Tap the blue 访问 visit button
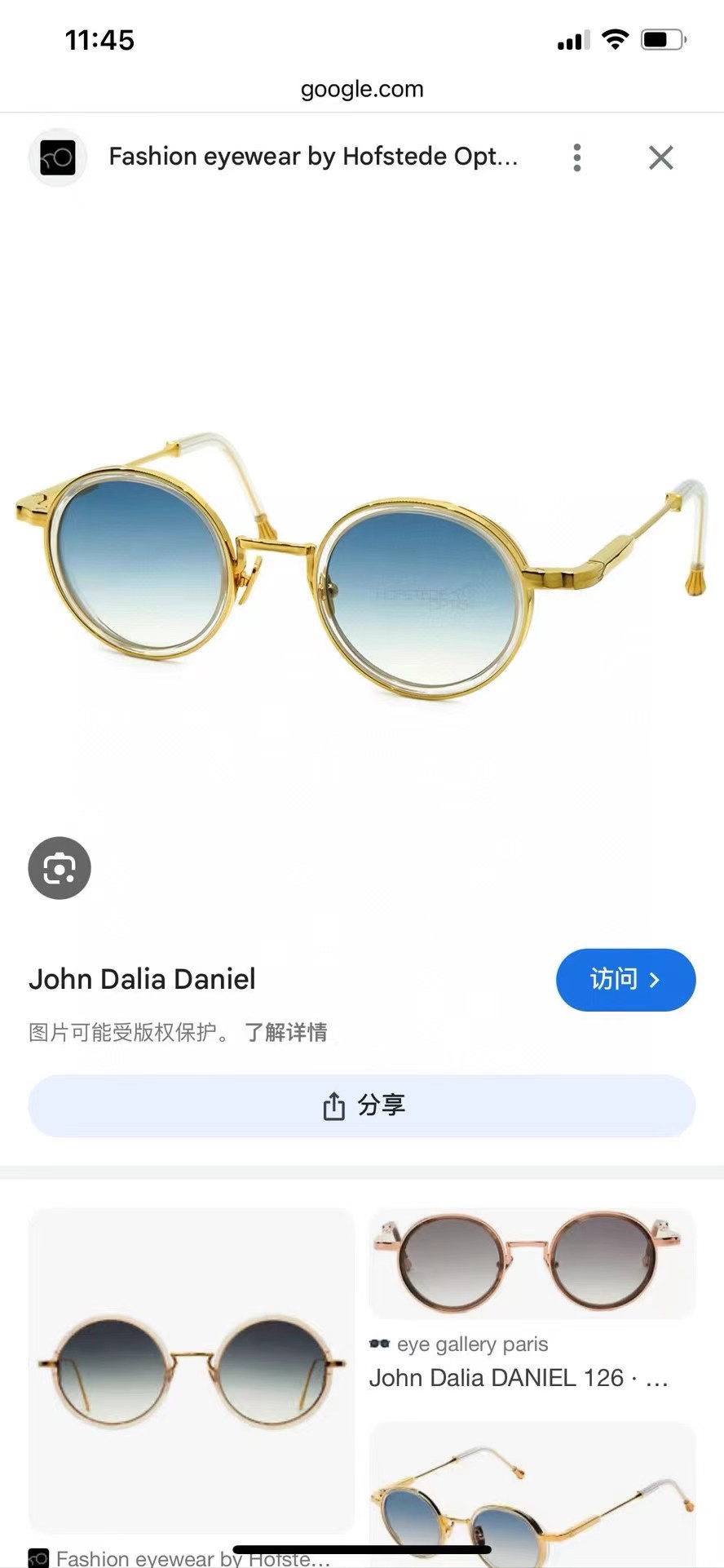The height and width of the screenshot is (1568, 724). pos(625,979)
